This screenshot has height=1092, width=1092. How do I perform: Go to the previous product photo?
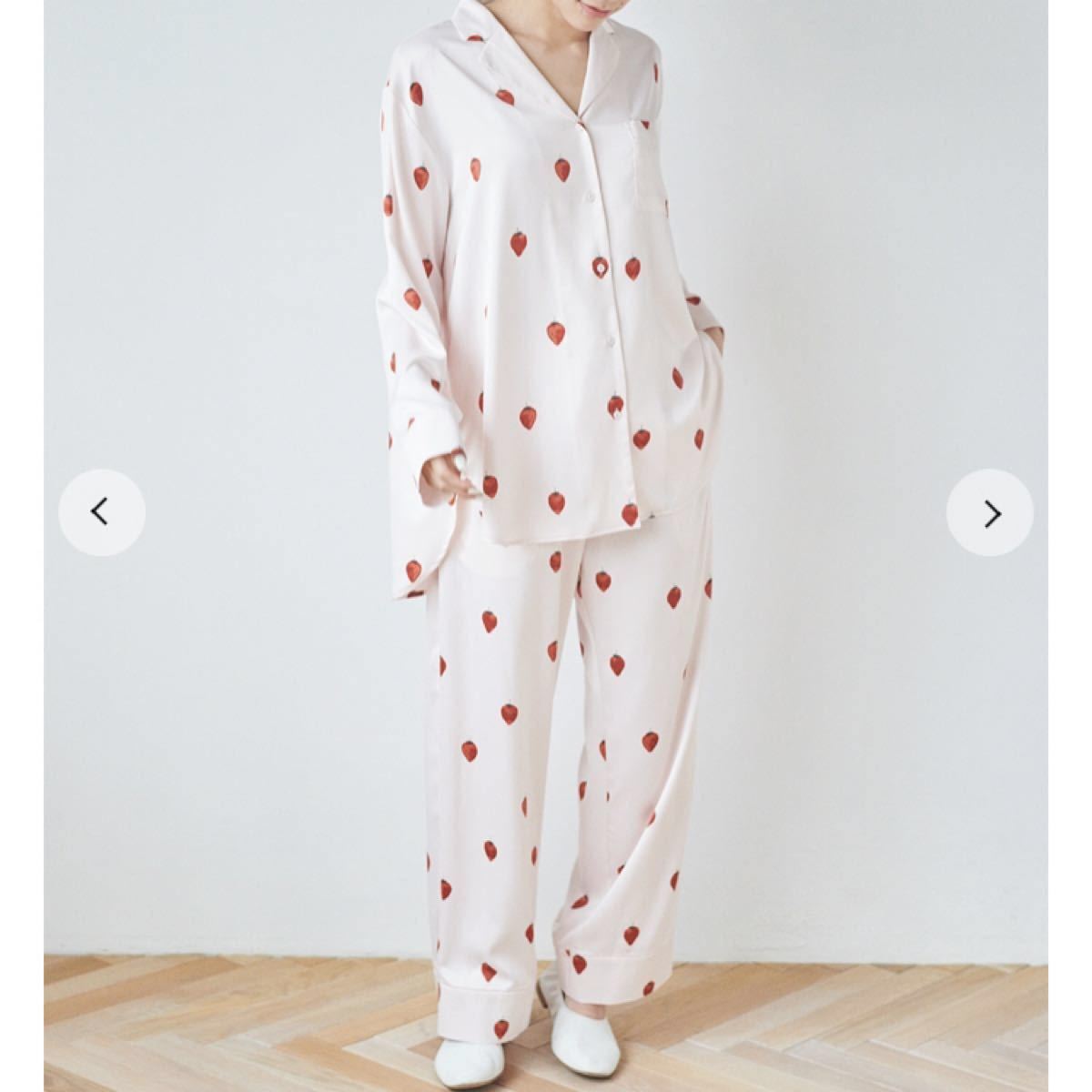click(x=101, y=512)
